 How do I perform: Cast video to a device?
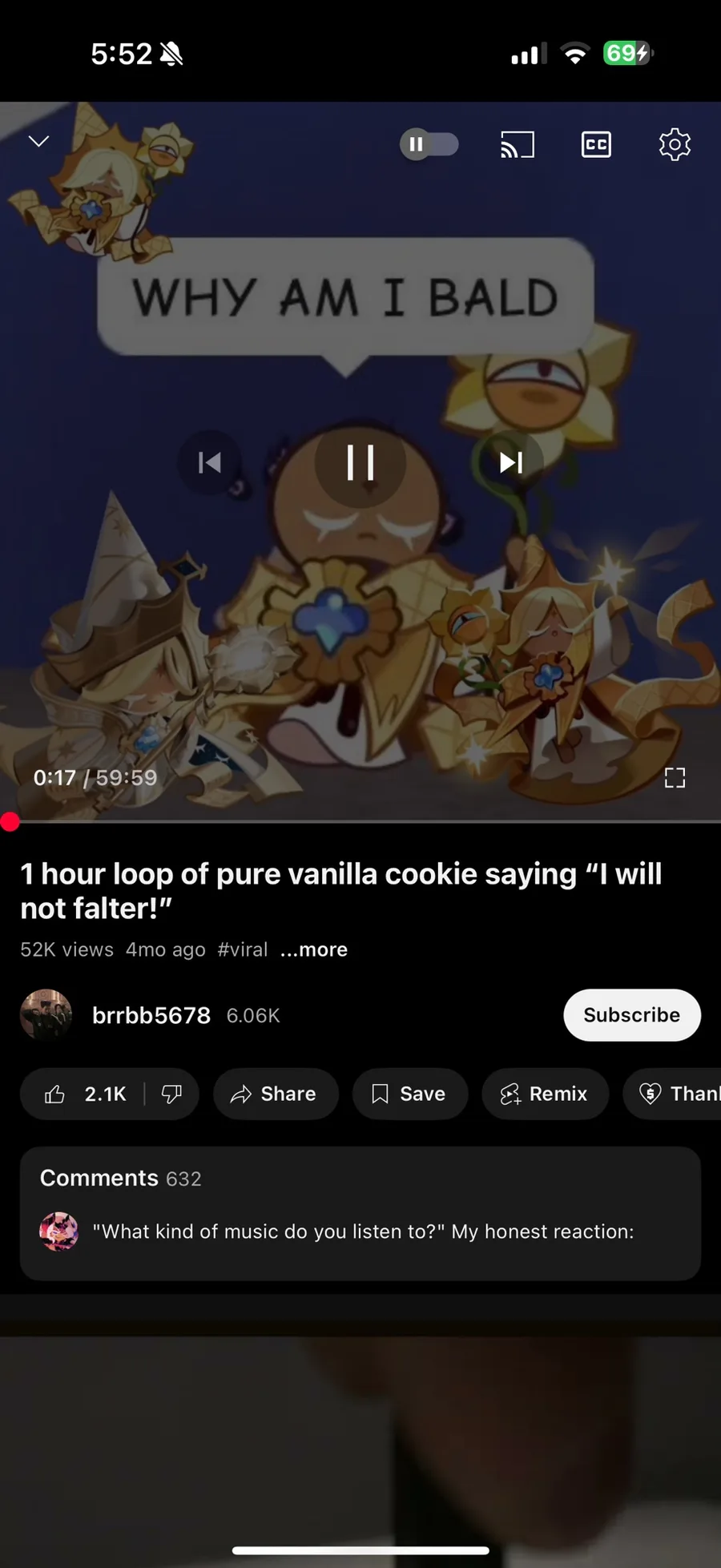click(x=517, y=145)
